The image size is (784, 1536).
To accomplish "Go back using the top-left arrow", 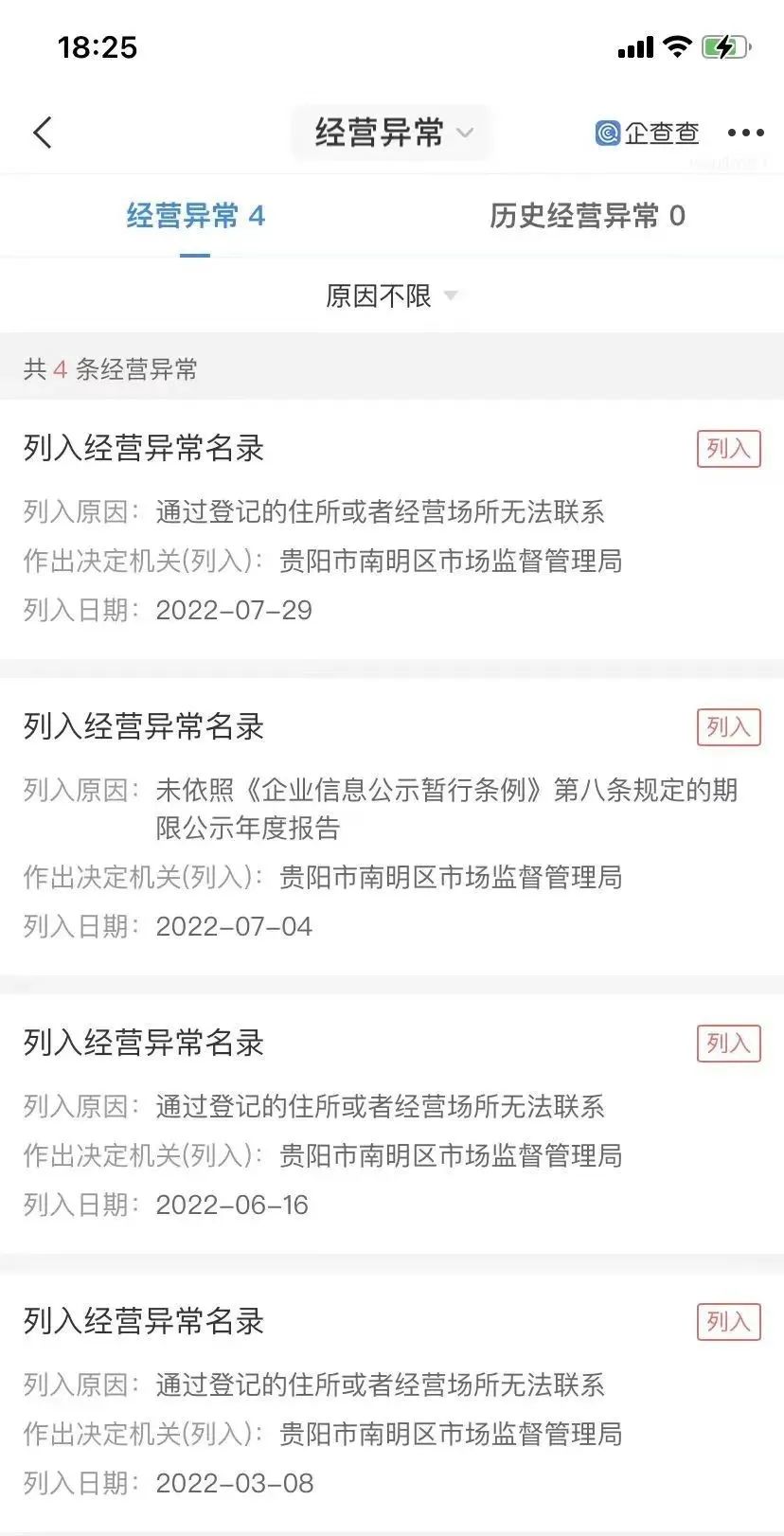I will point(43,133).
